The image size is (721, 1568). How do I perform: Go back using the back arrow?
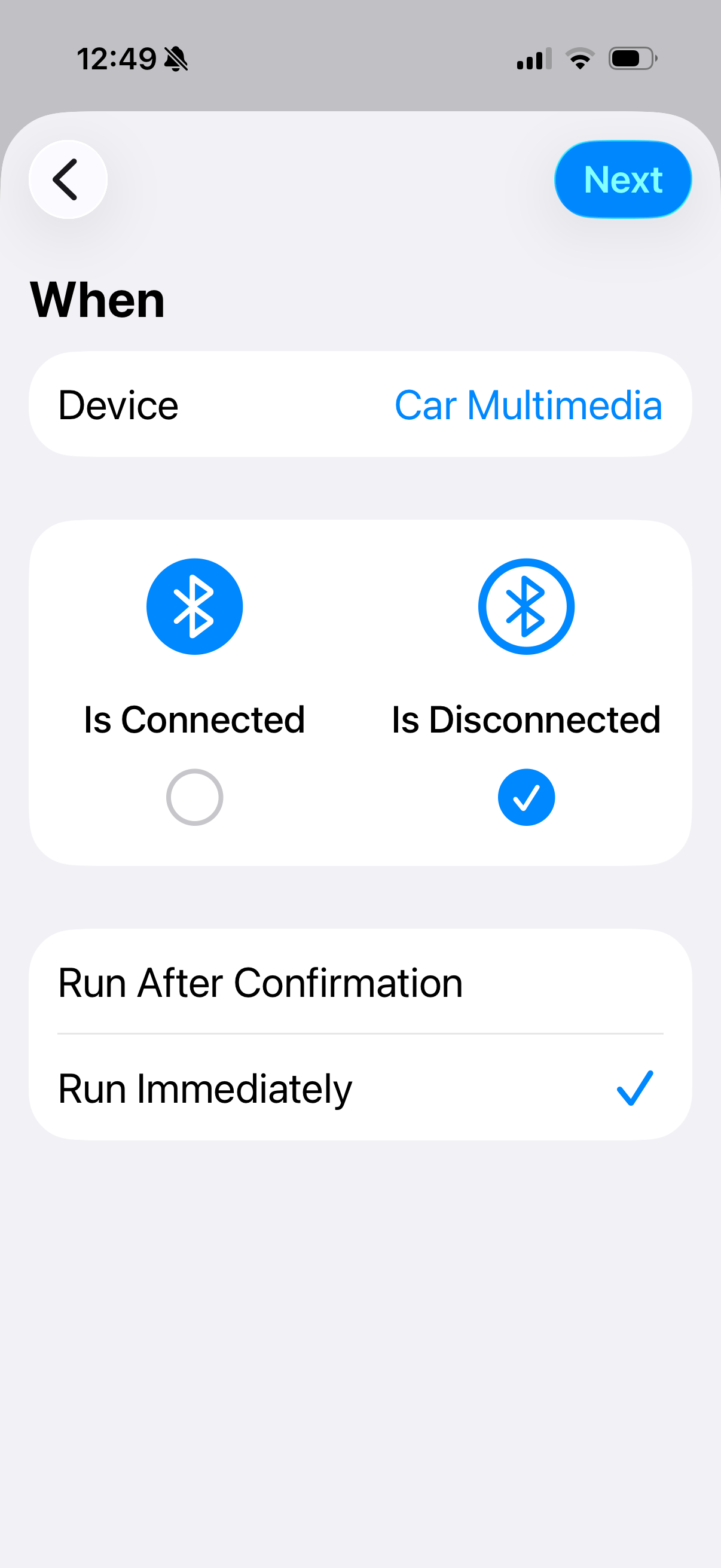pos(68,179)
